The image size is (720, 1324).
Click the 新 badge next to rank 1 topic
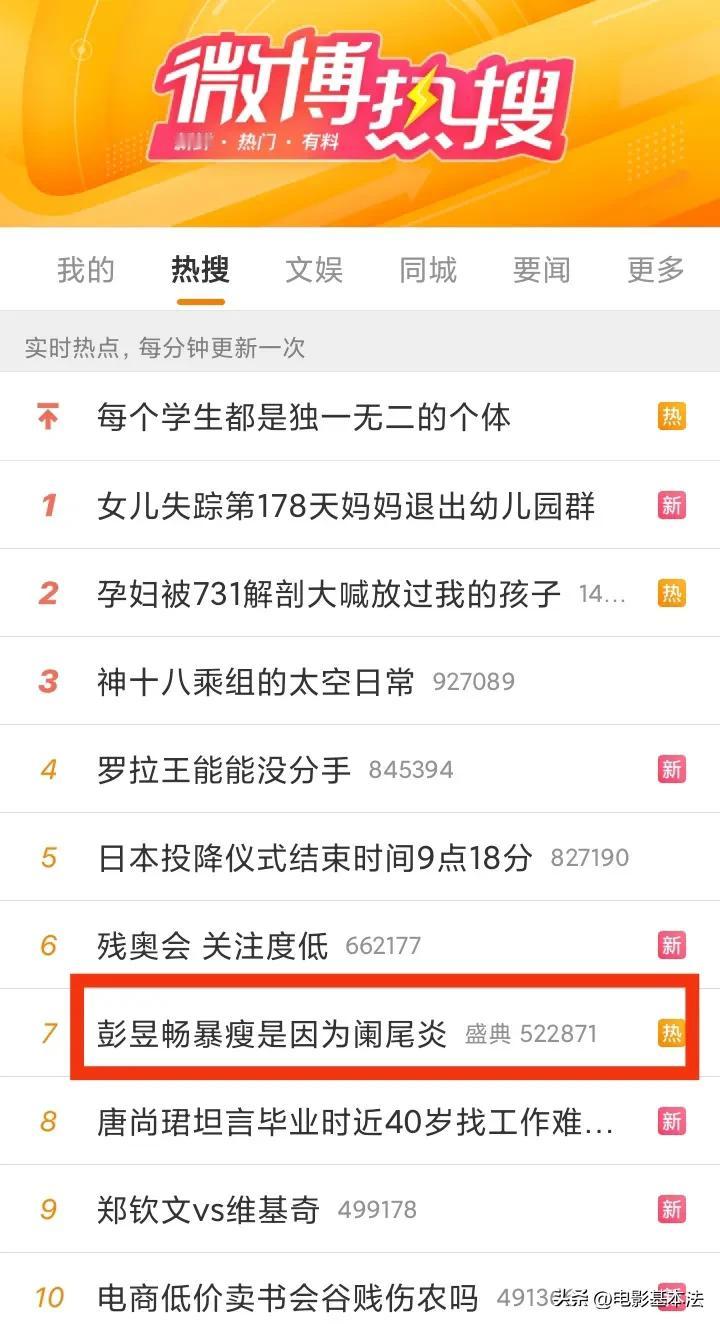(x=672, y=504)
